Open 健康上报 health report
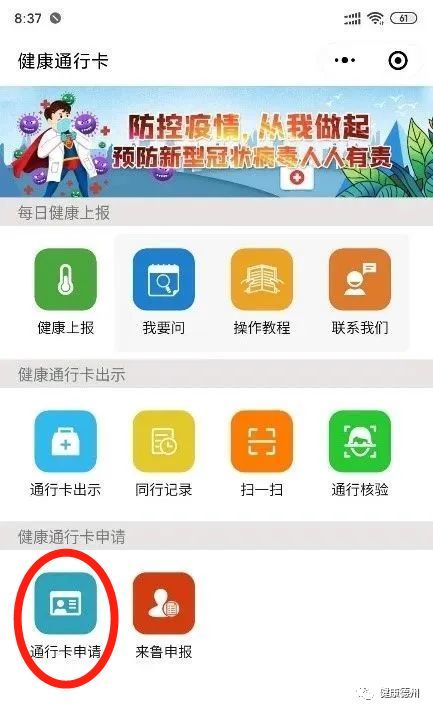 click(66, 292)
